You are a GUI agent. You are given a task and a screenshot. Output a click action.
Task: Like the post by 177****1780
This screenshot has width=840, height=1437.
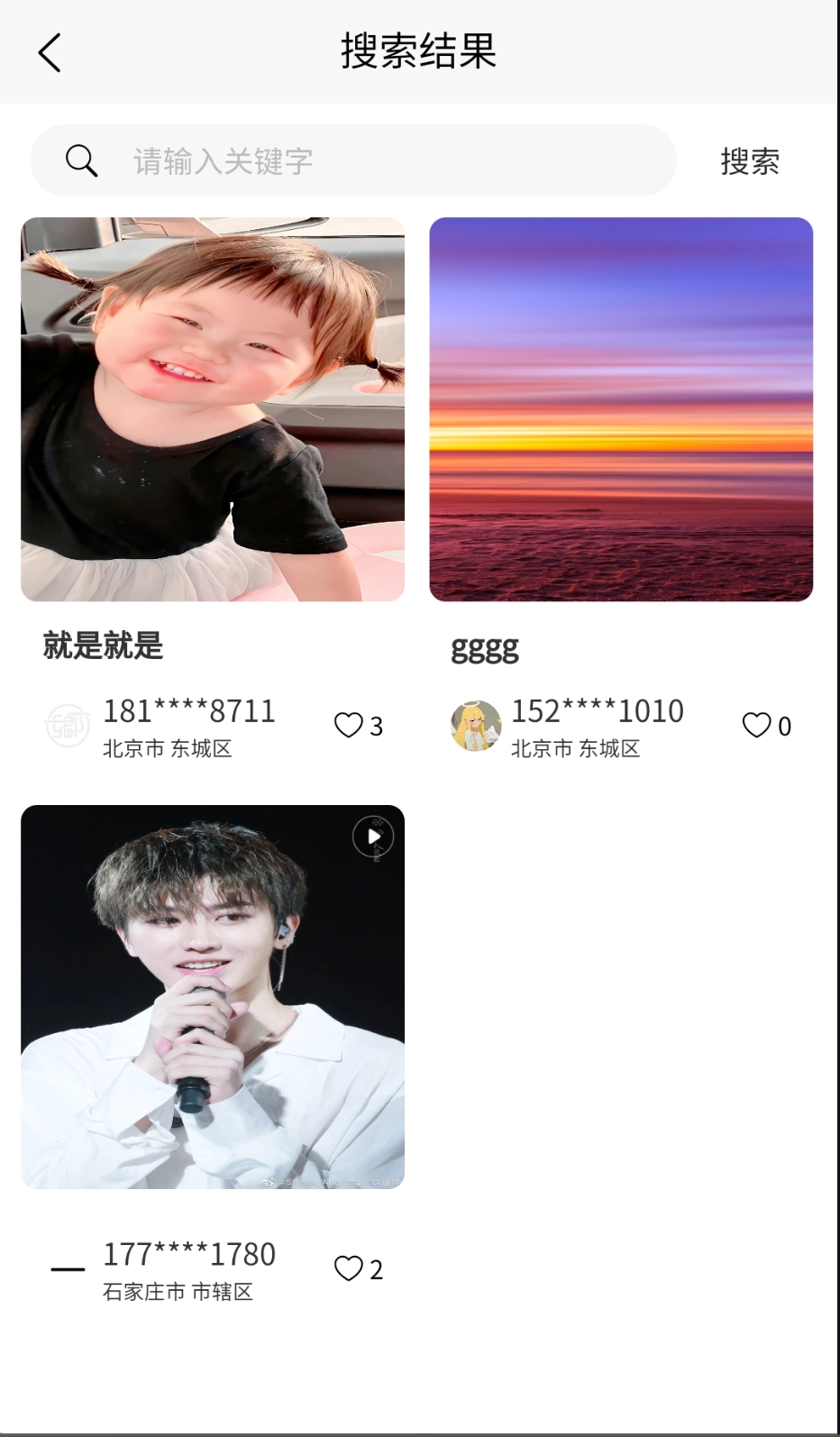pyautogui.click(x=349, y=1268)
